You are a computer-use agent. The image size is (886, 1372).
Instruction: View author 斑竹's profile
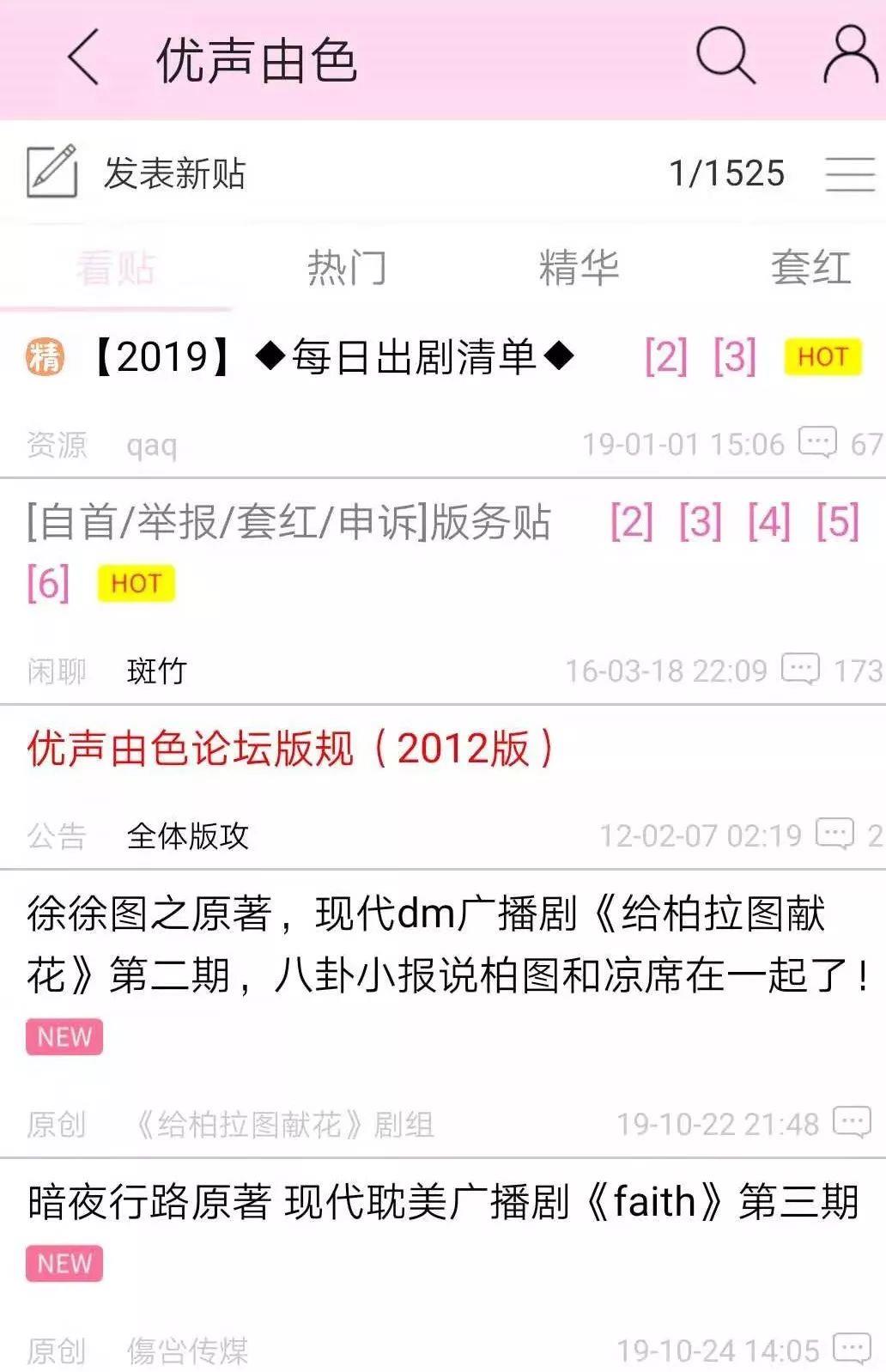click(156, 671)
